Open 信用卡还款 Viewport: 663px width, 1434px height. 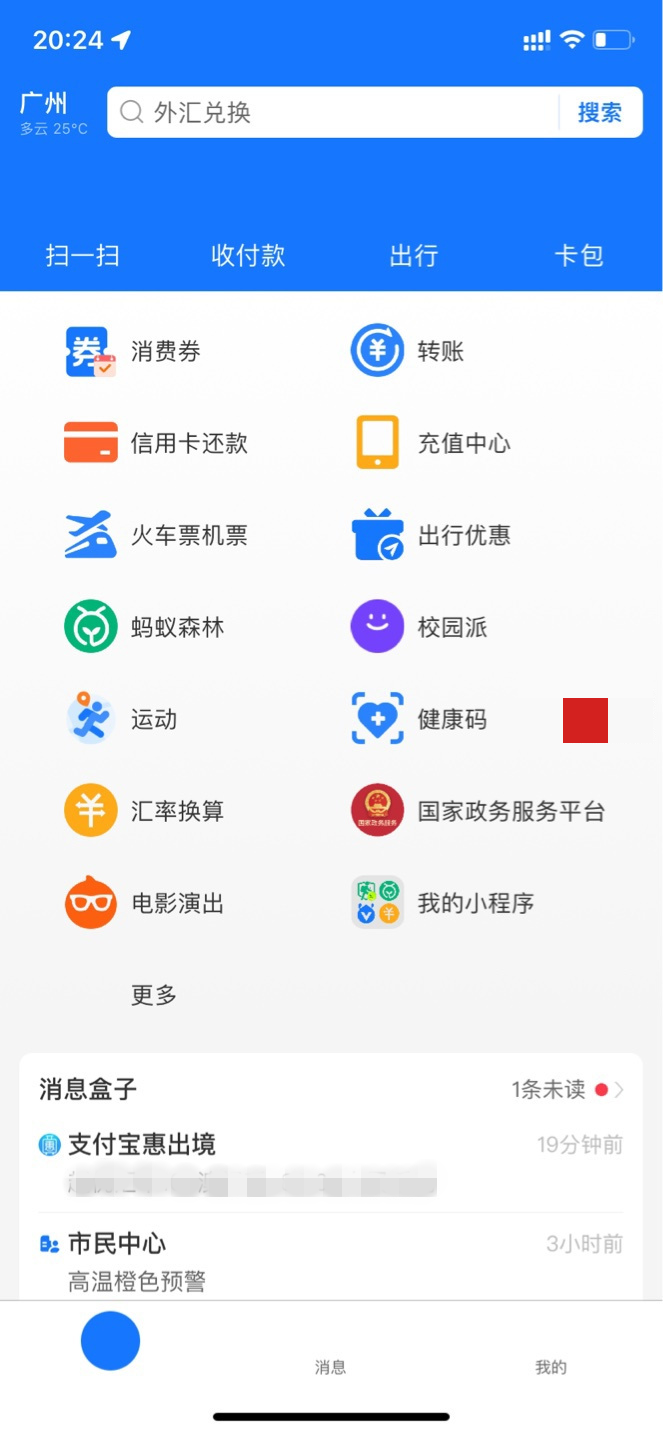156,443
